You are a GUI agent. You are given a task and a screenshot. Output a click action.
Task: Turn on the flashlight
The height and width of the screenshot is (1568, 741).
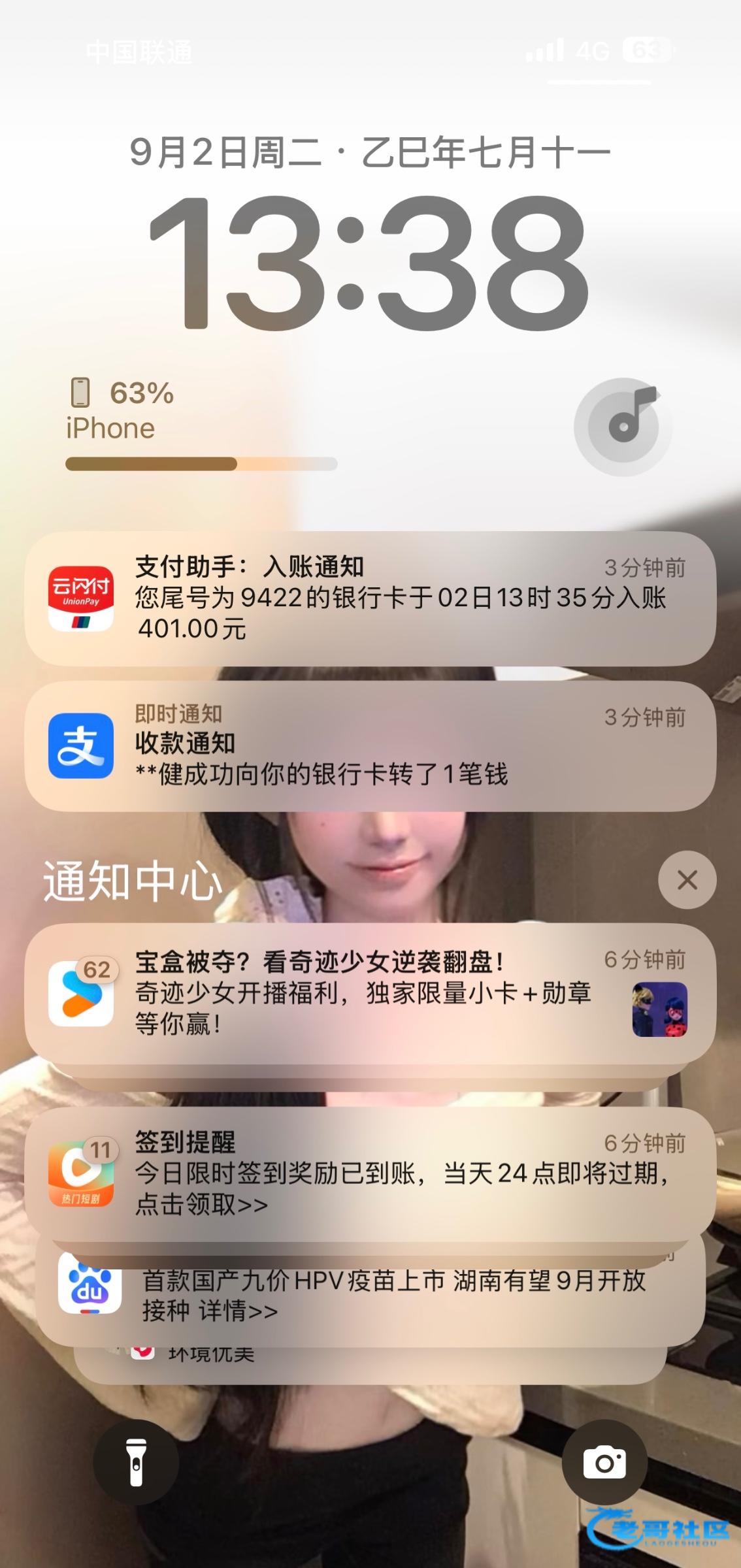[136, 1462]
